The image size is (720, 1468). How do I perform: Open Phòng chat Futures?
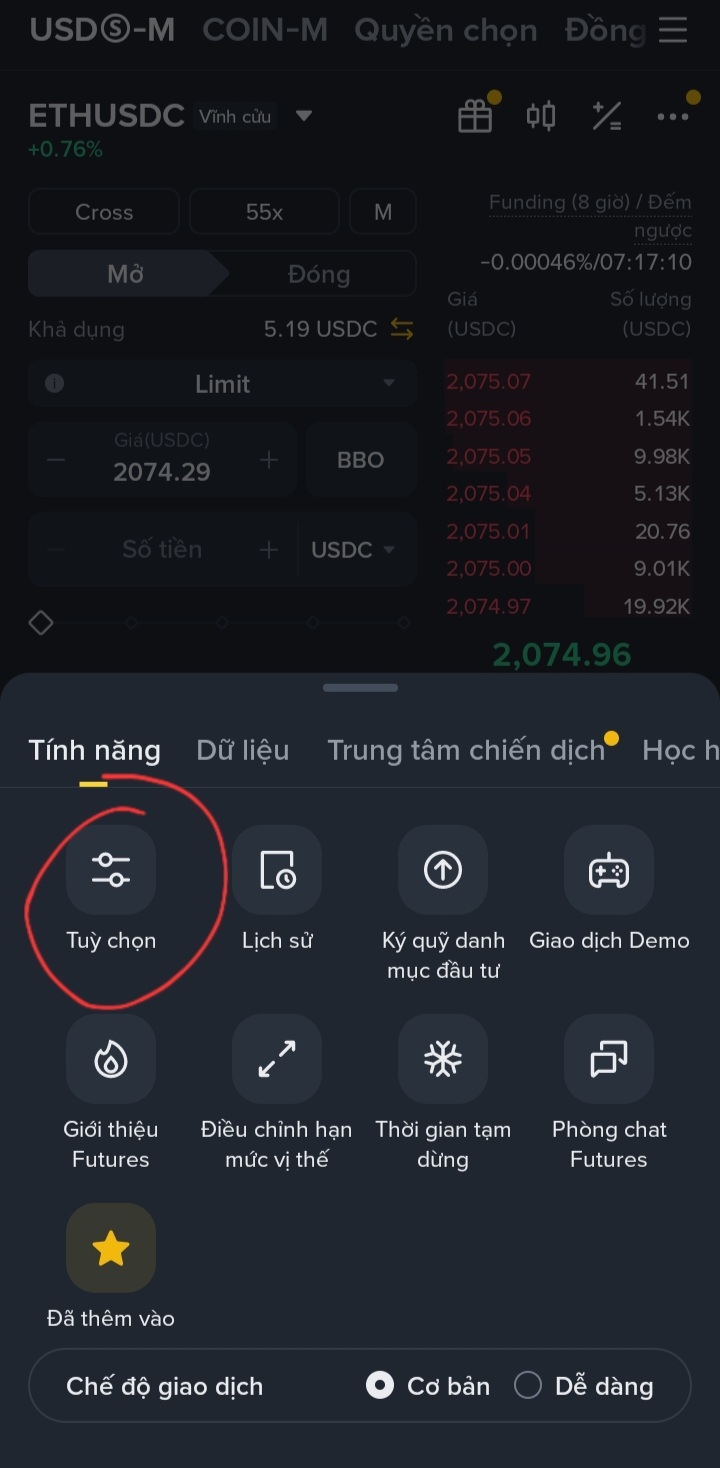609,1059
